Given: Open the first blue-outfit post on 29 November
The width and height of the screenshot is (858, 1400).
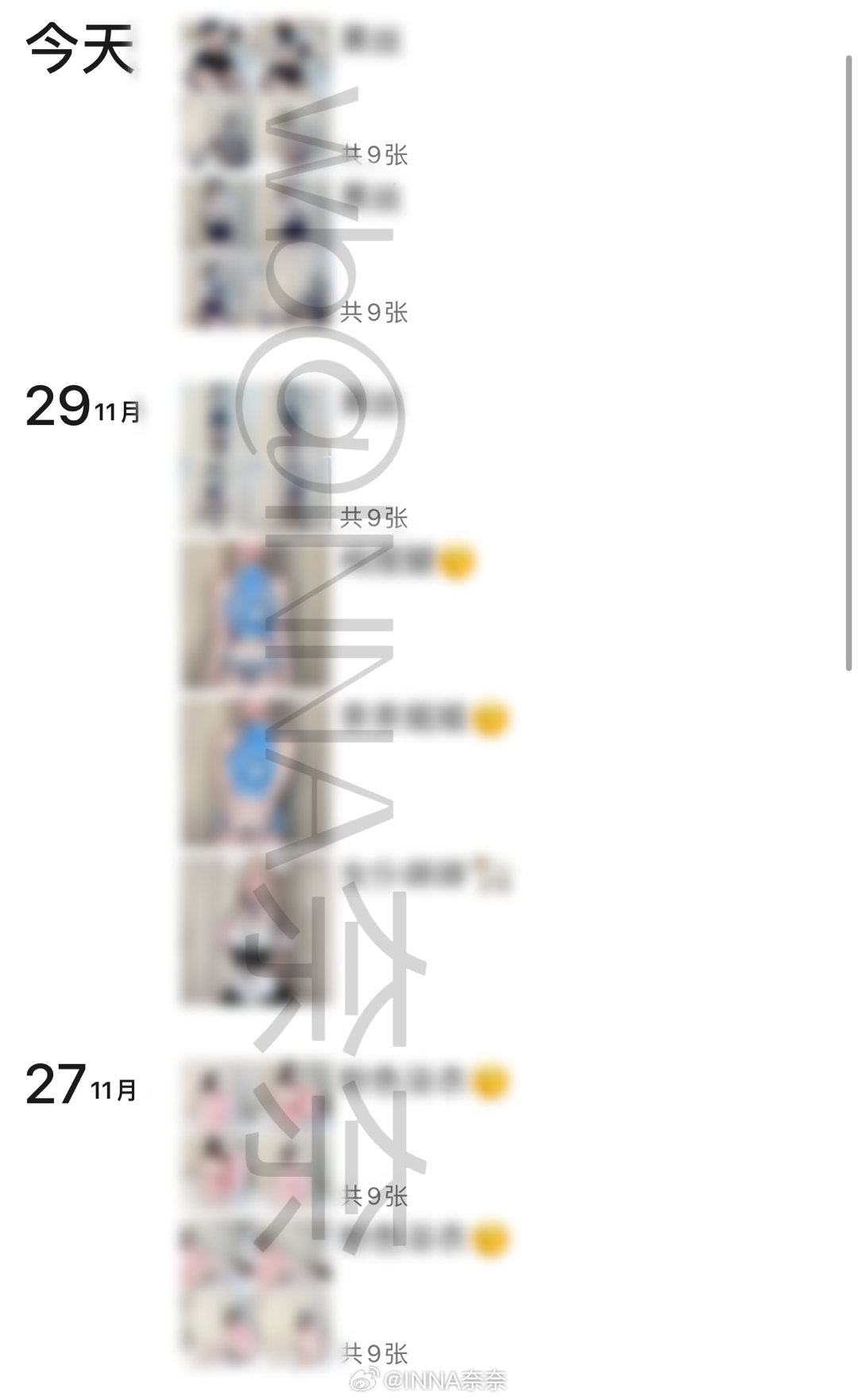Looking at the screenshot, I should coord(256,614).
